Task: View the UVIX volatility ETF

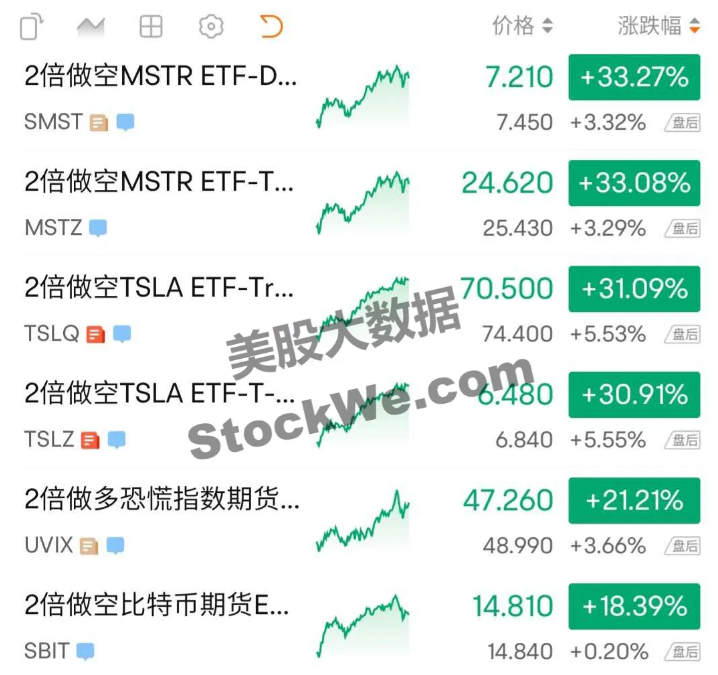Action: (x=160, y=521)
